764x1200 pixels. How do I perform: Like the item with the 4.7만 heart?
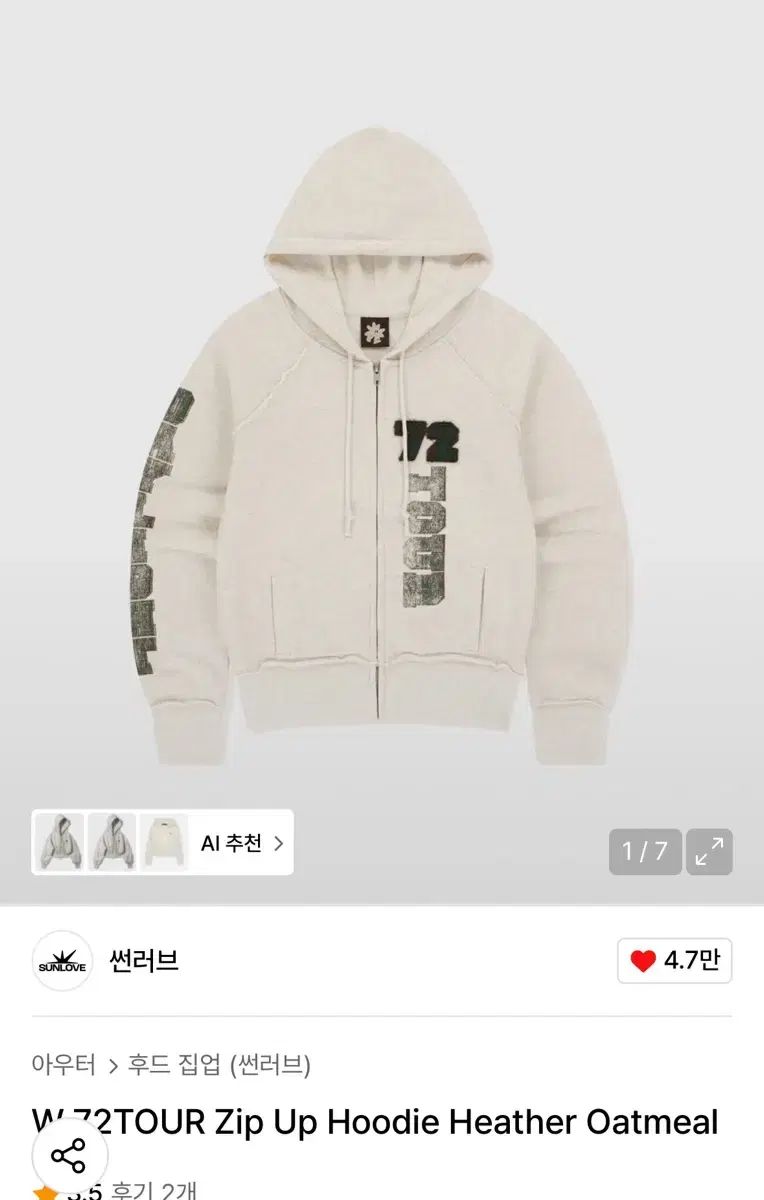click(x=674, y=961)
